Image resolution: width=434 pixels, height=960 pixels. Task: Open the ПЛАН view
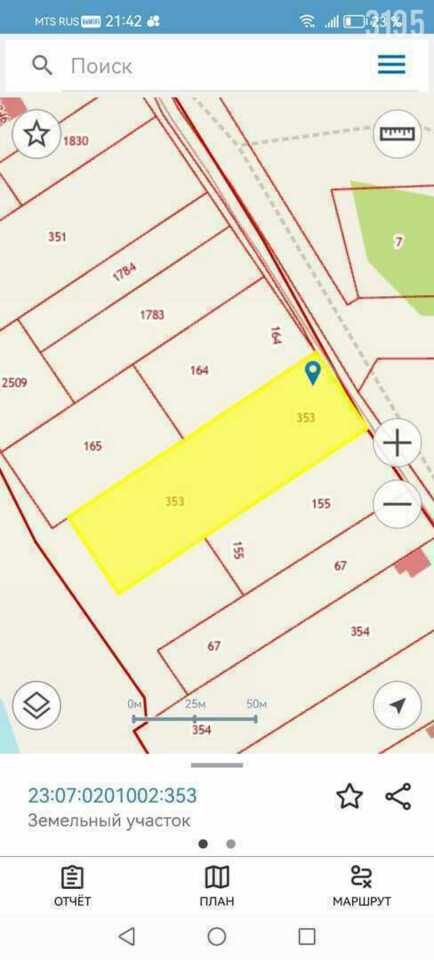[217, 887]
